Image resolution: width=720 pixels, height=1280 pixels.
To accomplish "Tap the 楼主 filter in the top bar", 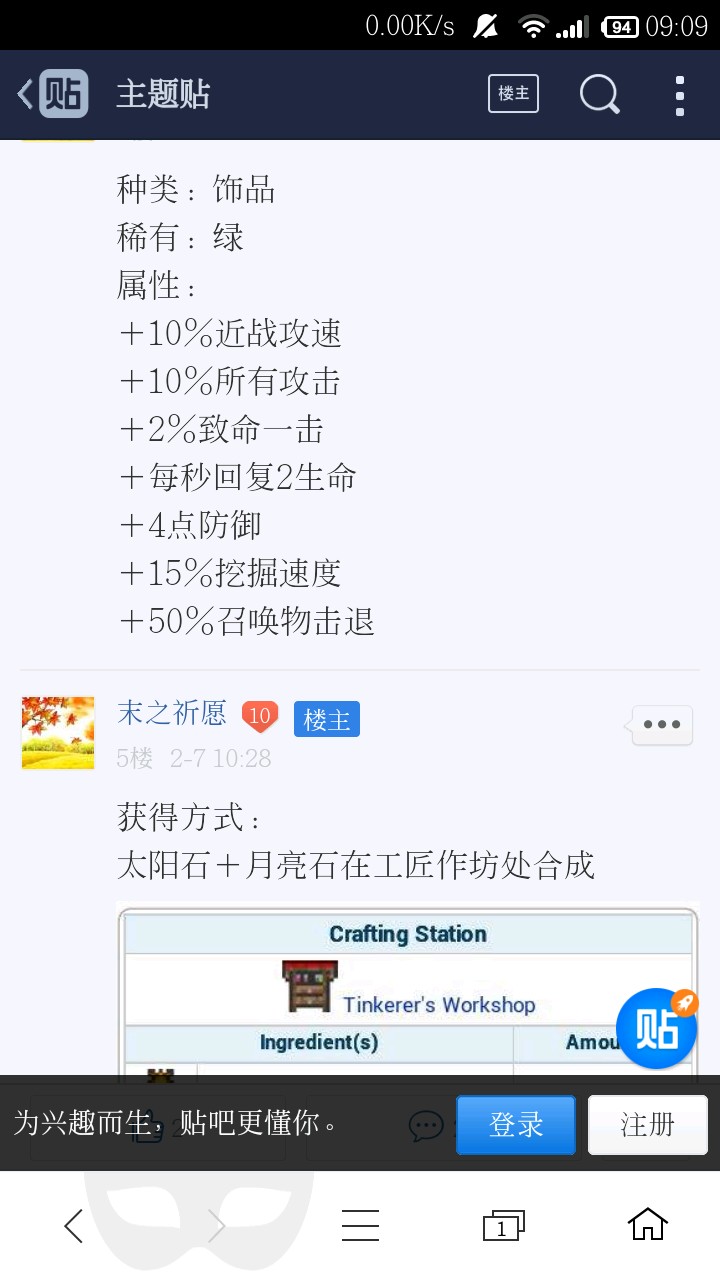I will coord(513,94).
